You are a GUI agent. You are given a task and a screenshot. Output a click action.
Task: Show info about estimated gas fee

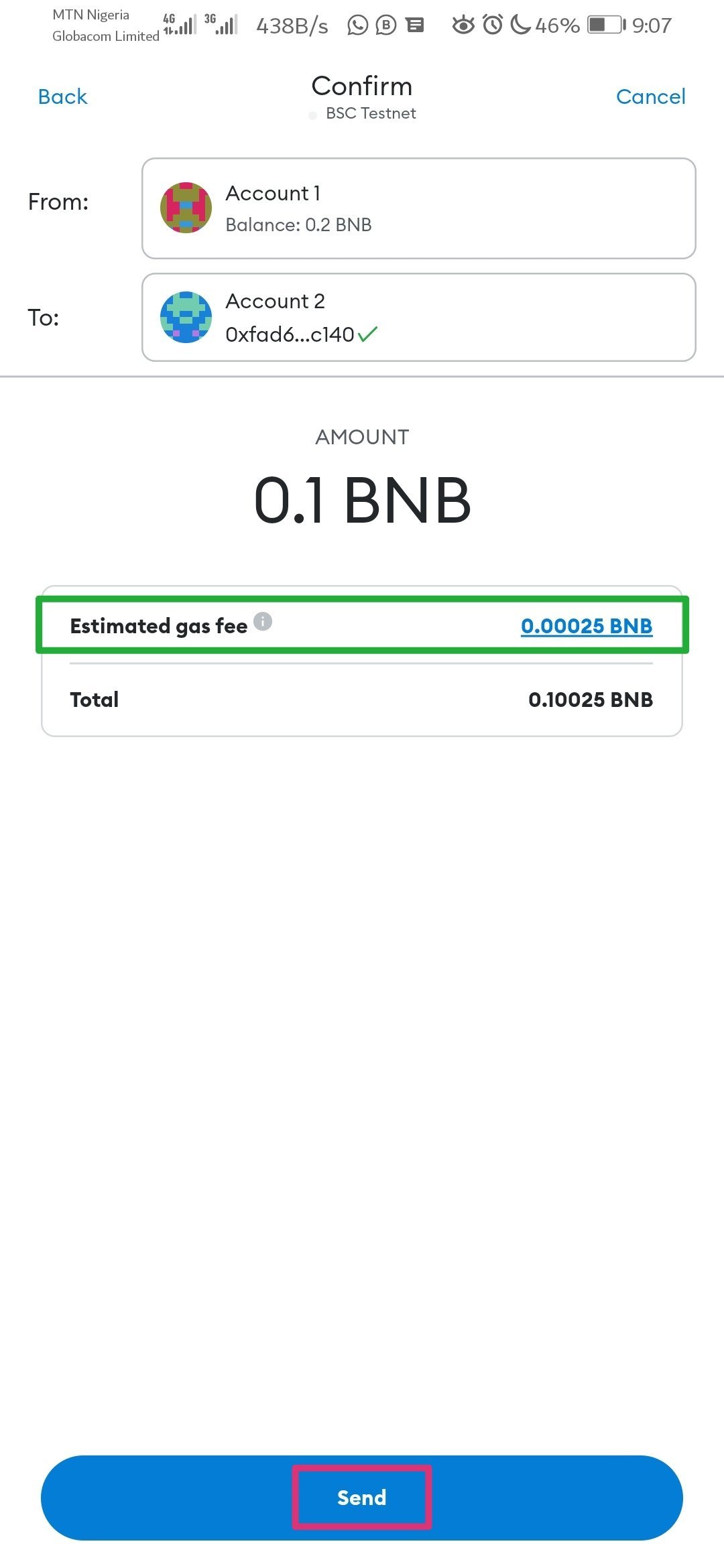[263, 622]
